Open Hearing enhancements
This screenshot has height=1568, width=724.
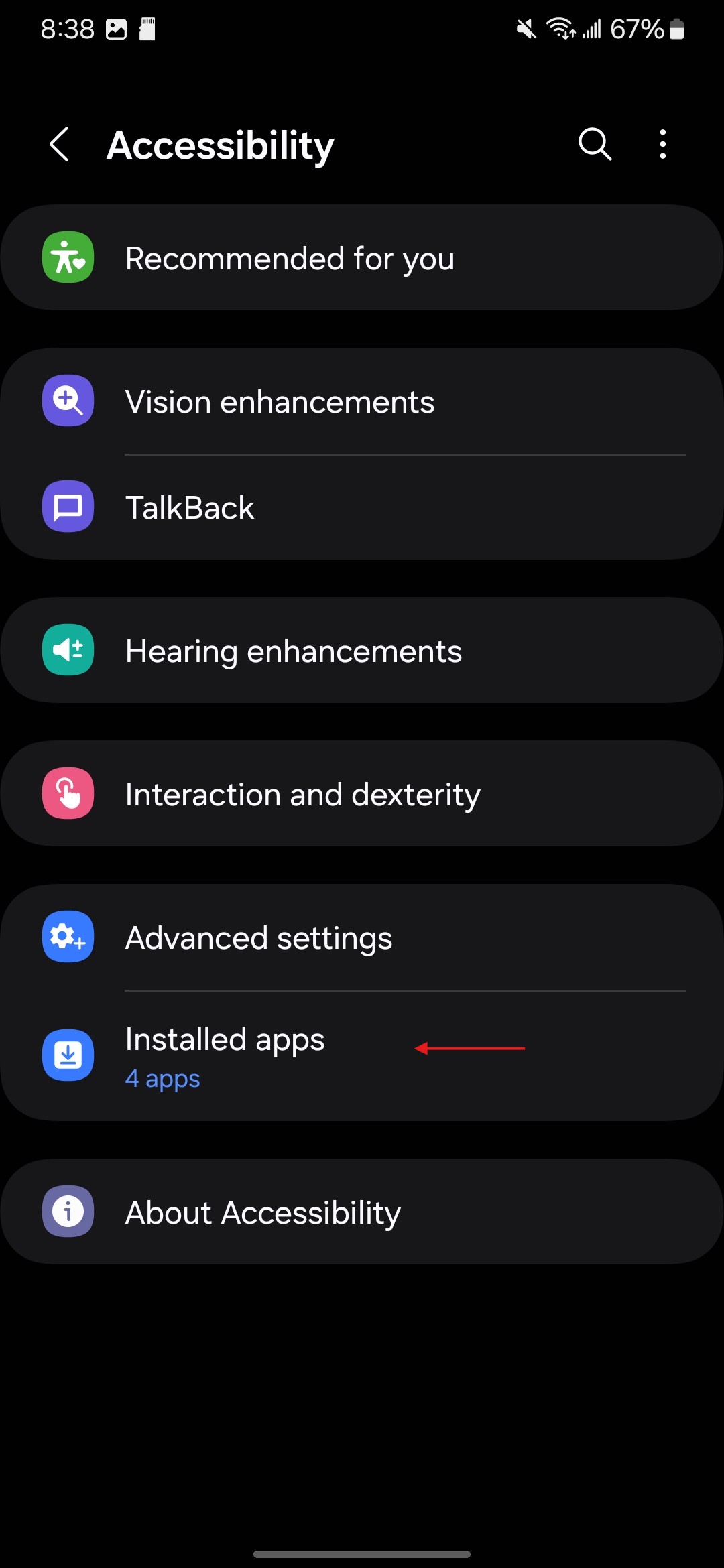pos(362,651)
